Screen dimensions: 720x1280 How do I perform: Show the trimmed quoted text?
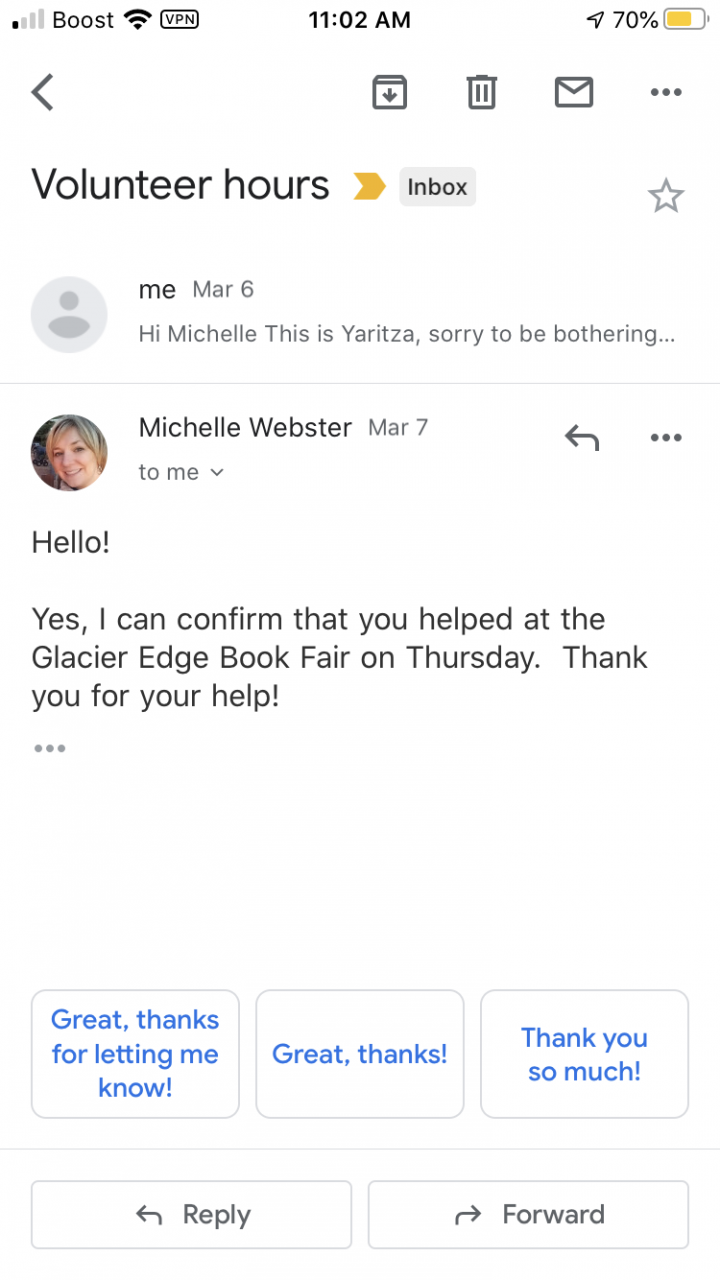tap(49, 748)
